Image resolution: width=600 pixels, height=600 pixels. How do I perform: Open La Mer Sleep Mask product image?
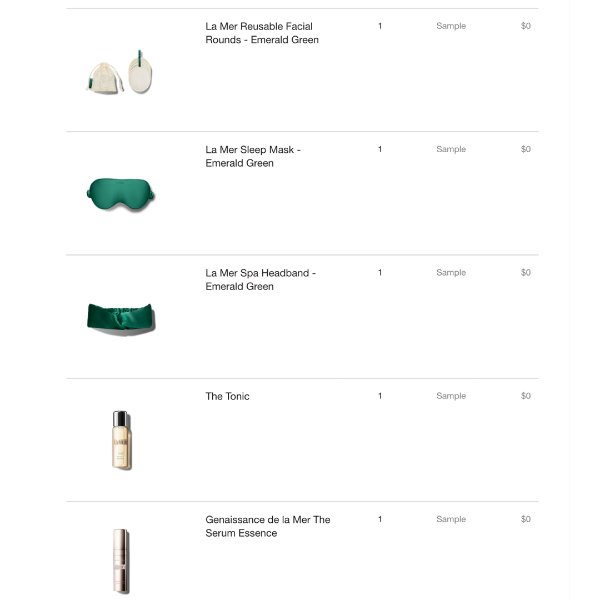tap(120, 194)
